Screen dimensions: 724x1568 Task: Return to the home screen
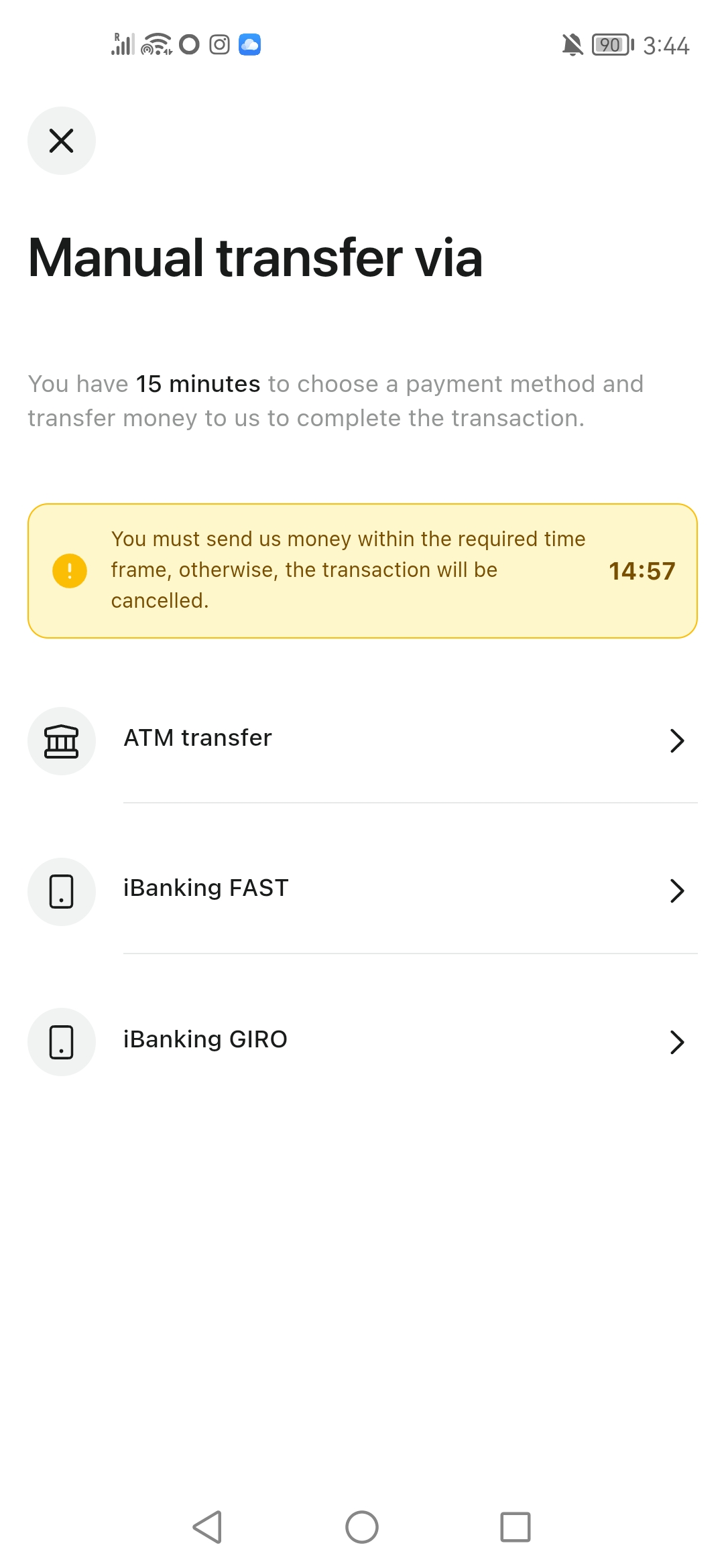click(x=362, y=1527)
